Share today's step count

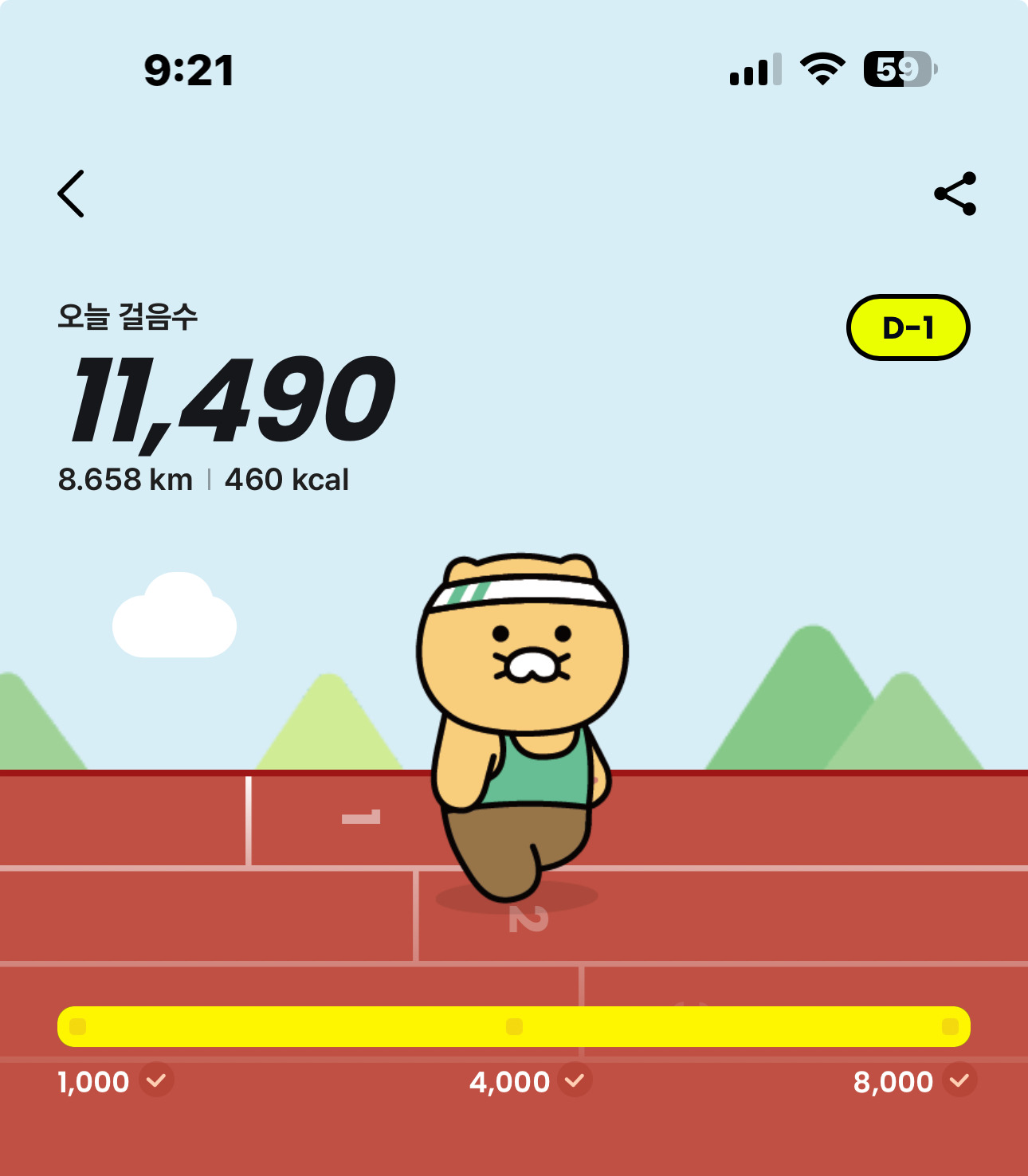pos(955,194)
